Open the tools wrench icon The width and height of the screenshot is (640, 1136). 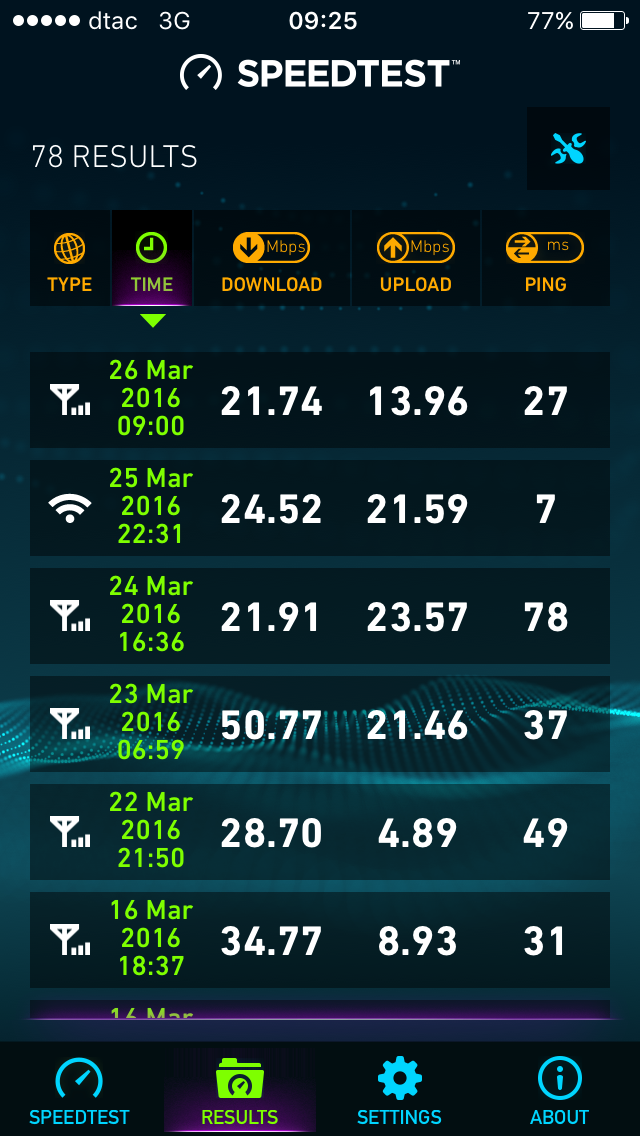tap(568, 149)
